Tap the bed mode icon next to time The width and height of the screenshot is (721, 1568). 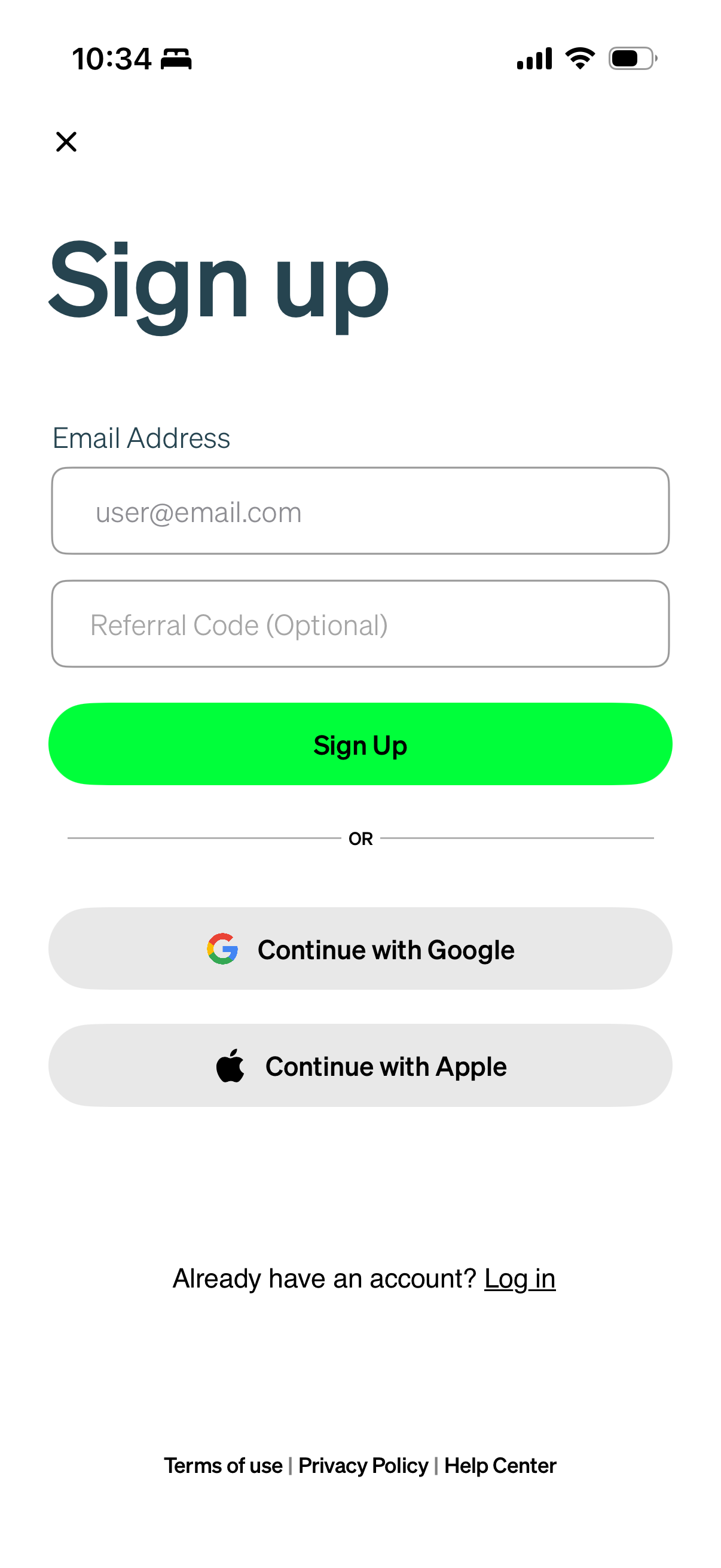(x=176, y=59)
